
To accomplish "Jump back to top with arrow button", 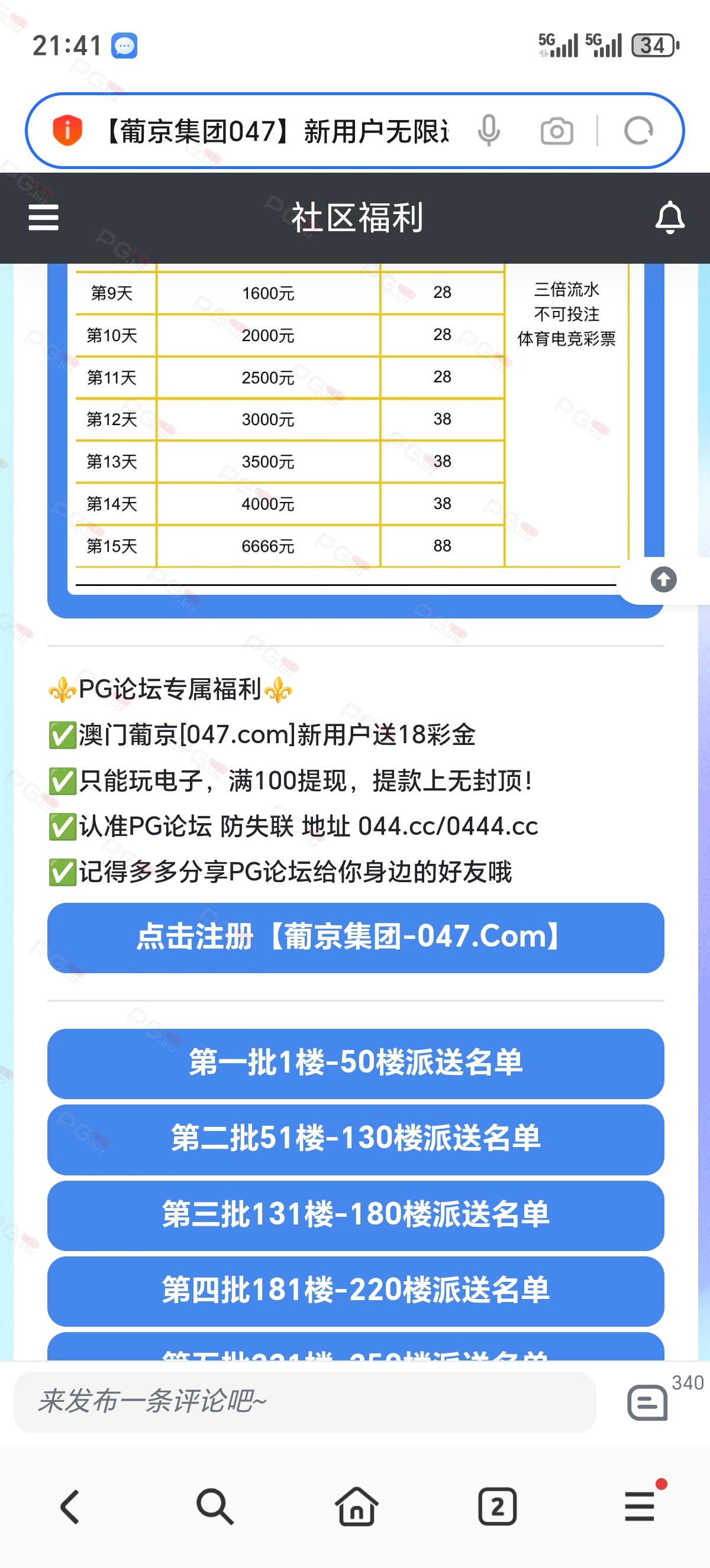I will [x=663, y=579].
